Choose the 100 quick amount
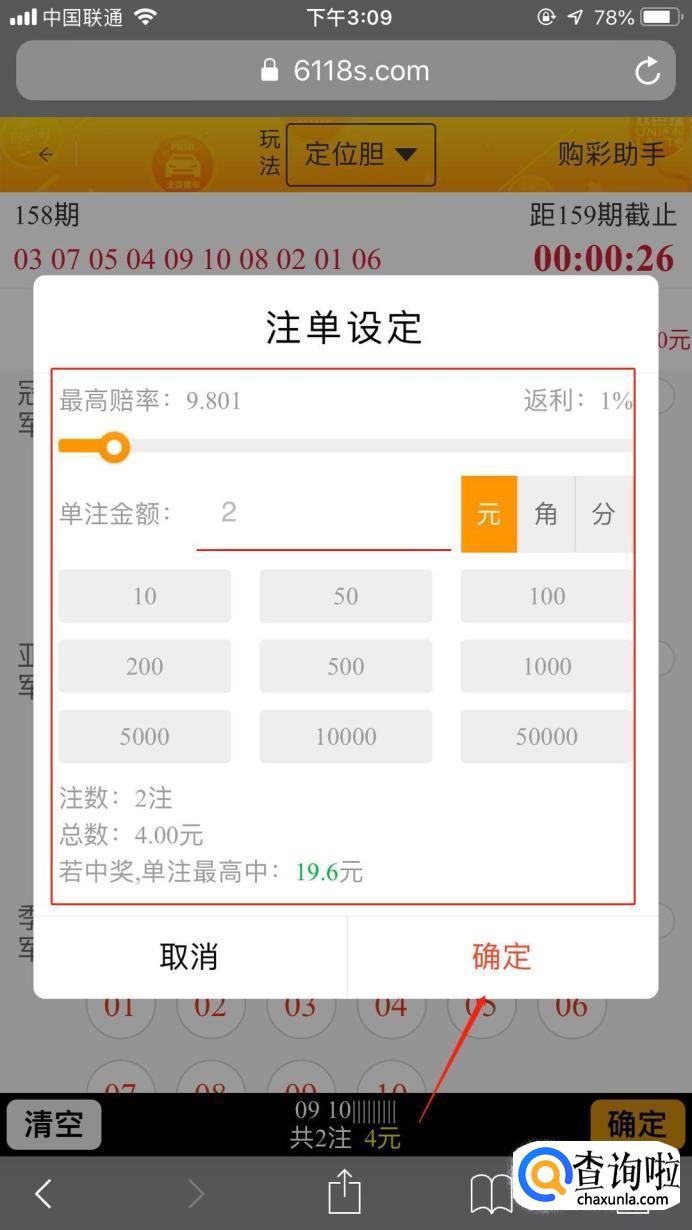 pos(546,596)
